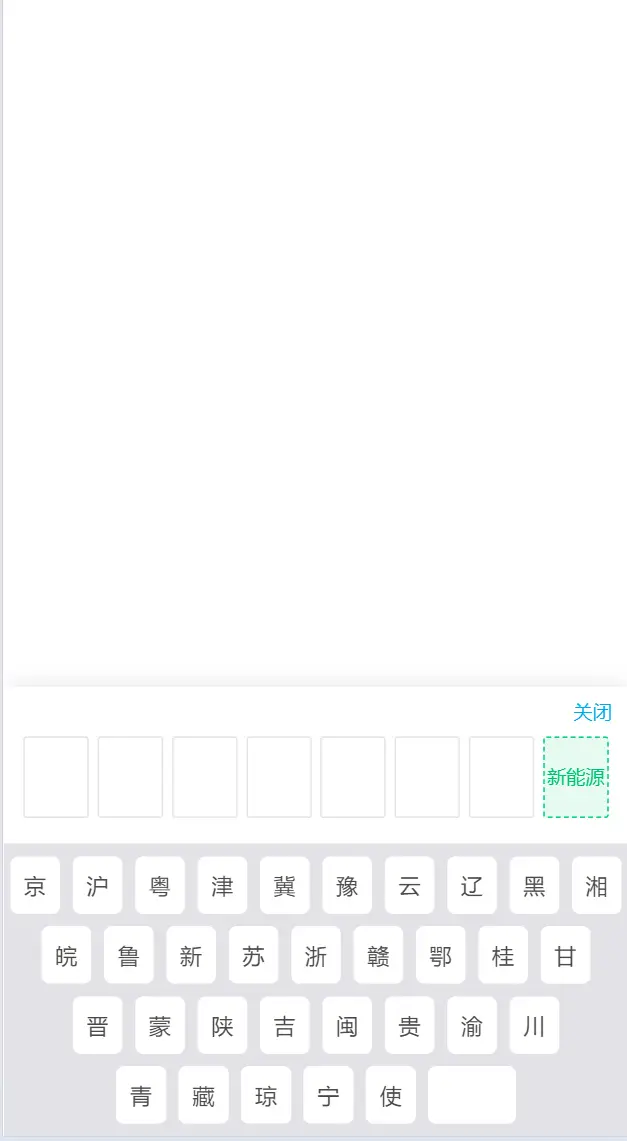
Task: Close the plate keyboard via 关闭
Action: click(592, 712)
